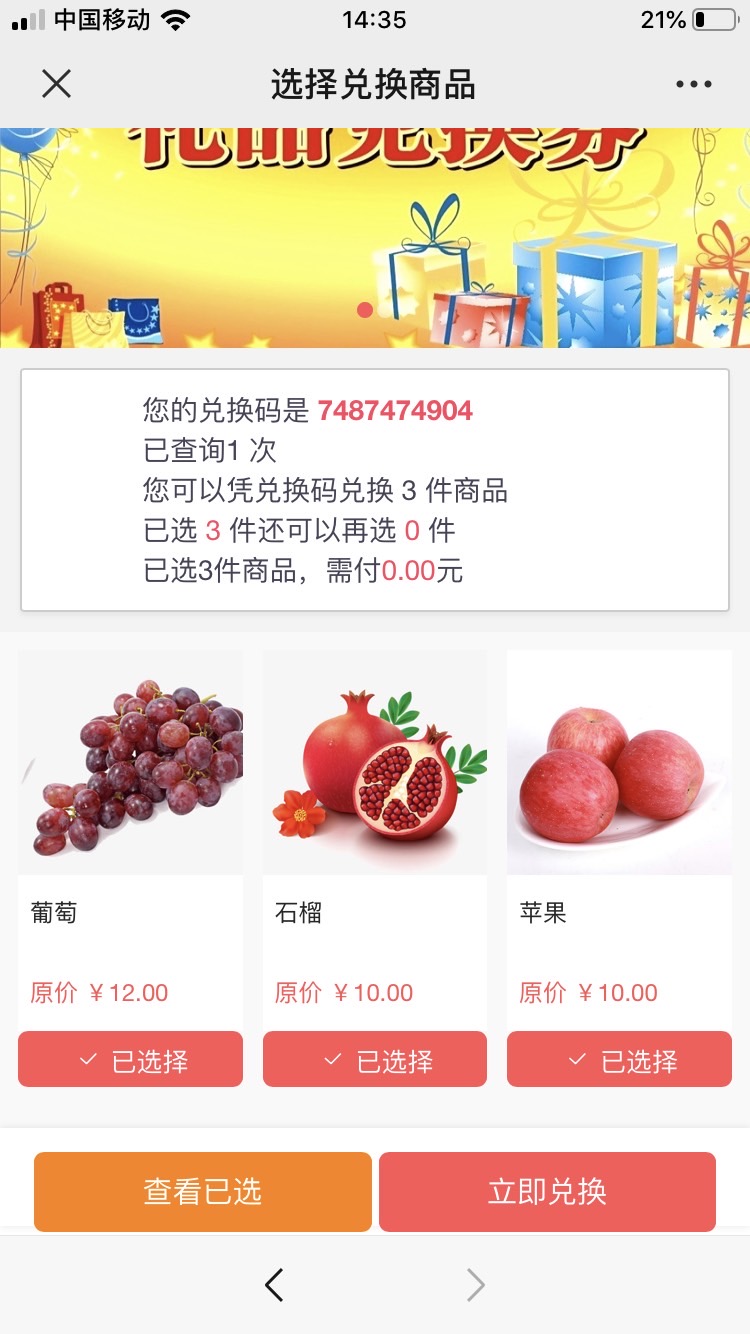Deselect 葡萄 via its 已选择 button
750x1334 pixels.
click(x=130, y=1059)
